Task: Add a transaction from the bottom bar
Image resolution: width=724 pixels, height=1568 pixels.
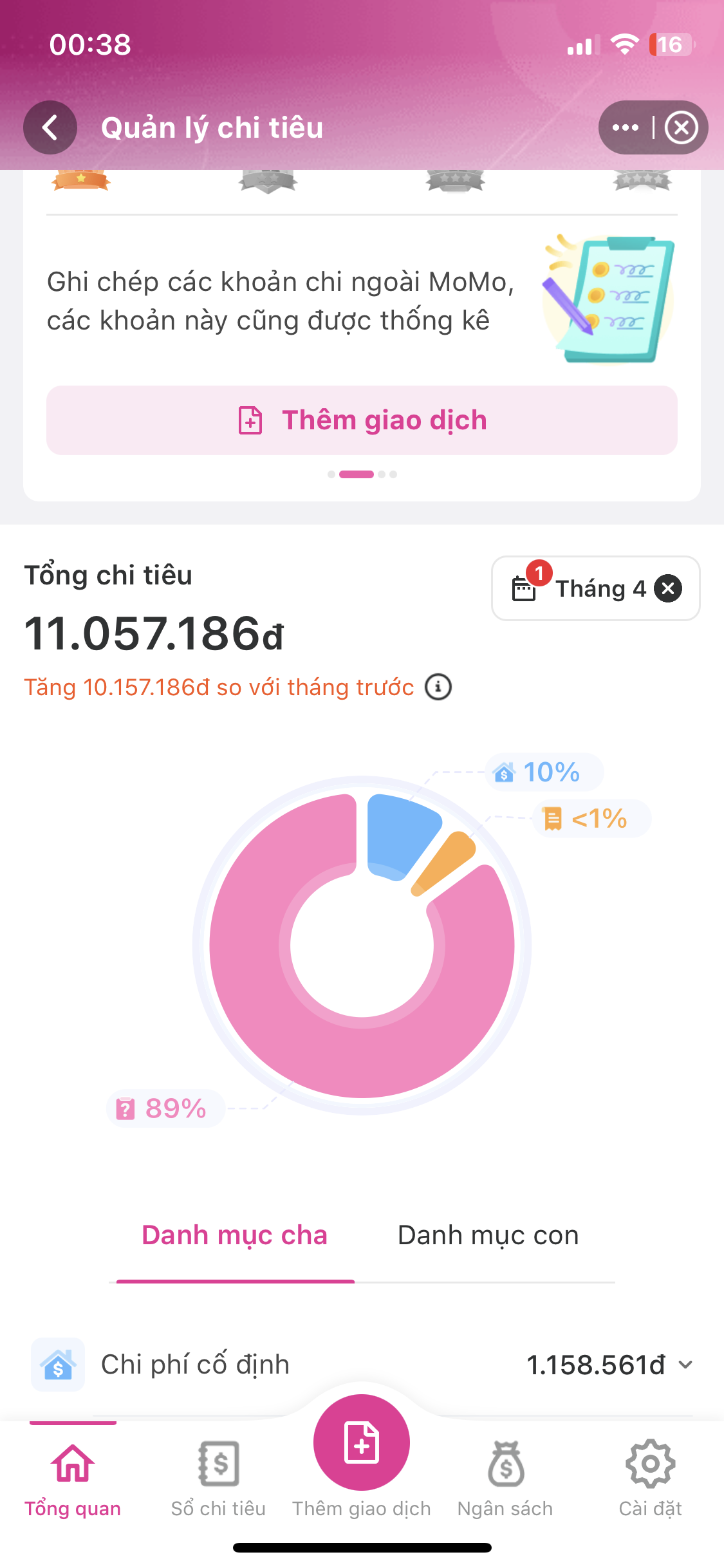Action: click(362, 1444)
